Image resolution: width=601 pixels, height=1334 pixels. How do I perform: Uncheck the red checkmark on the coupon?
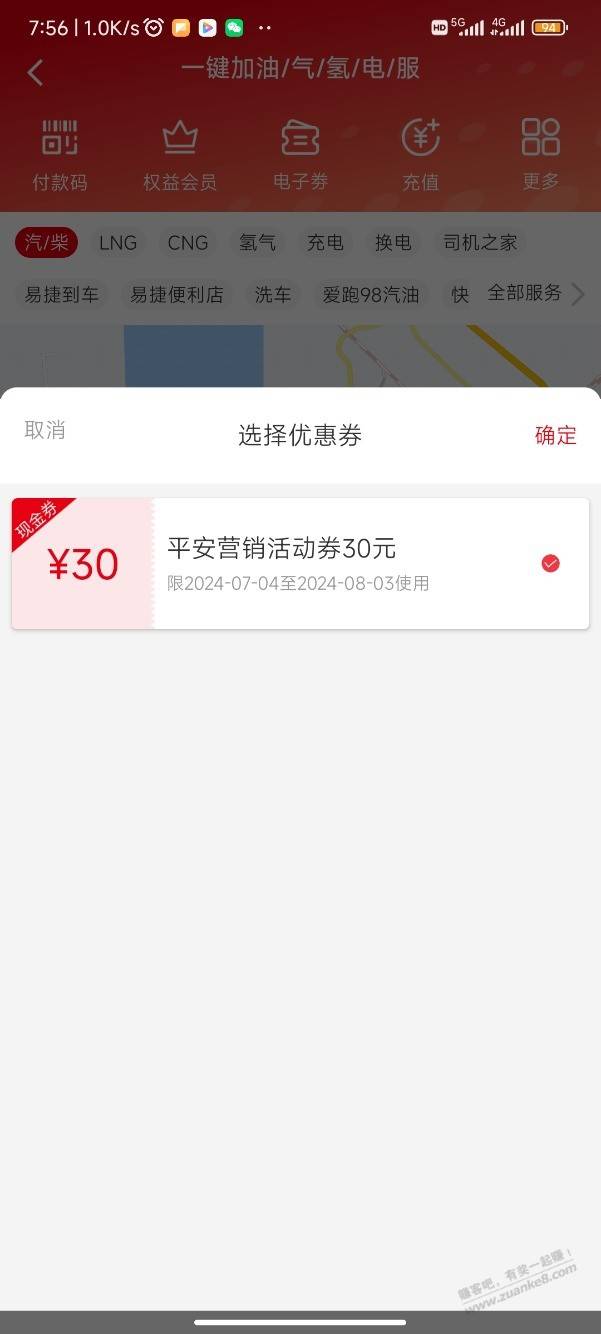pos(550,564)
